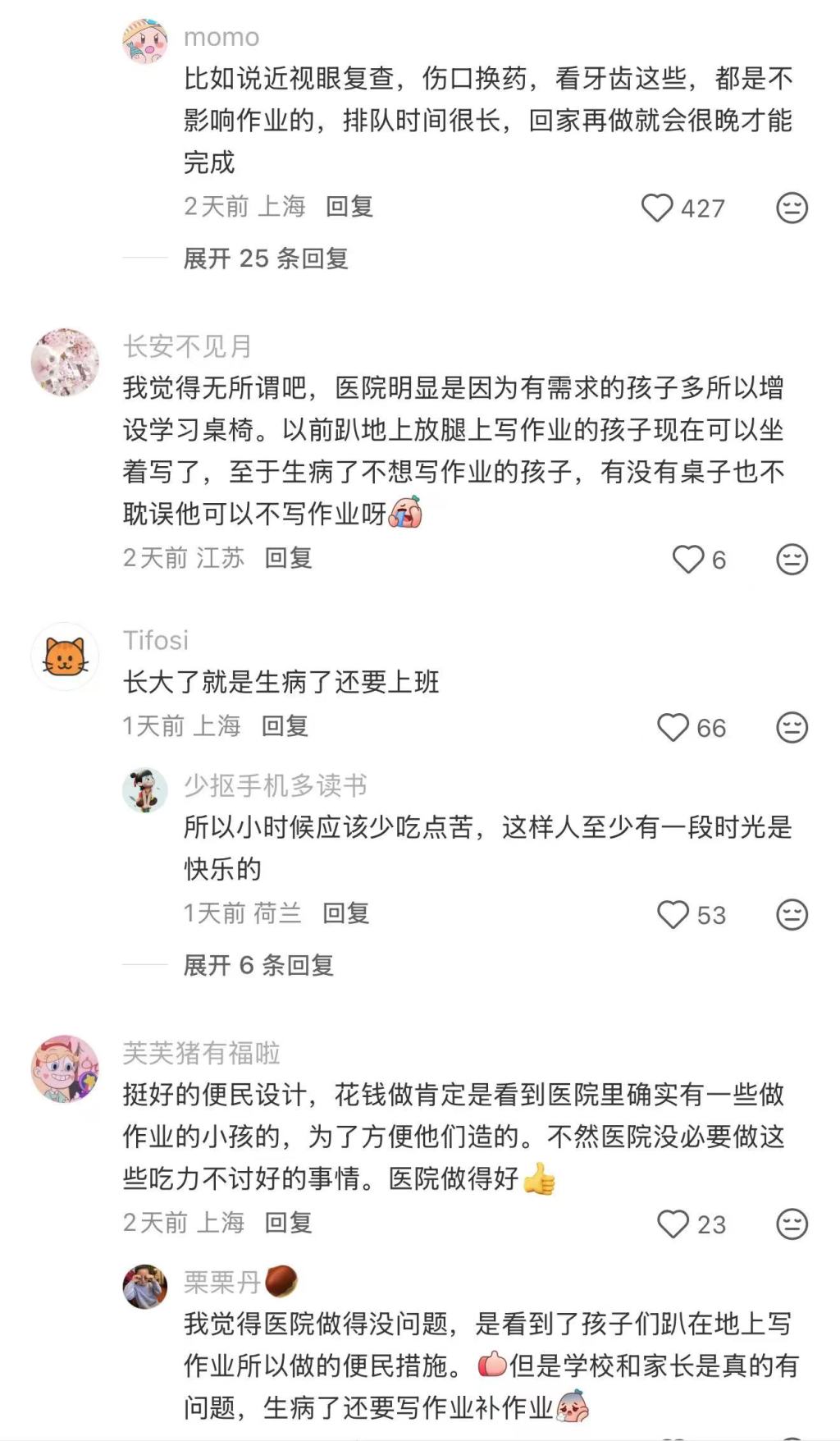This screenshot has width=840, height=1441.
Task: Dislike 长安不见月's comment
Action: pos(792,560)
